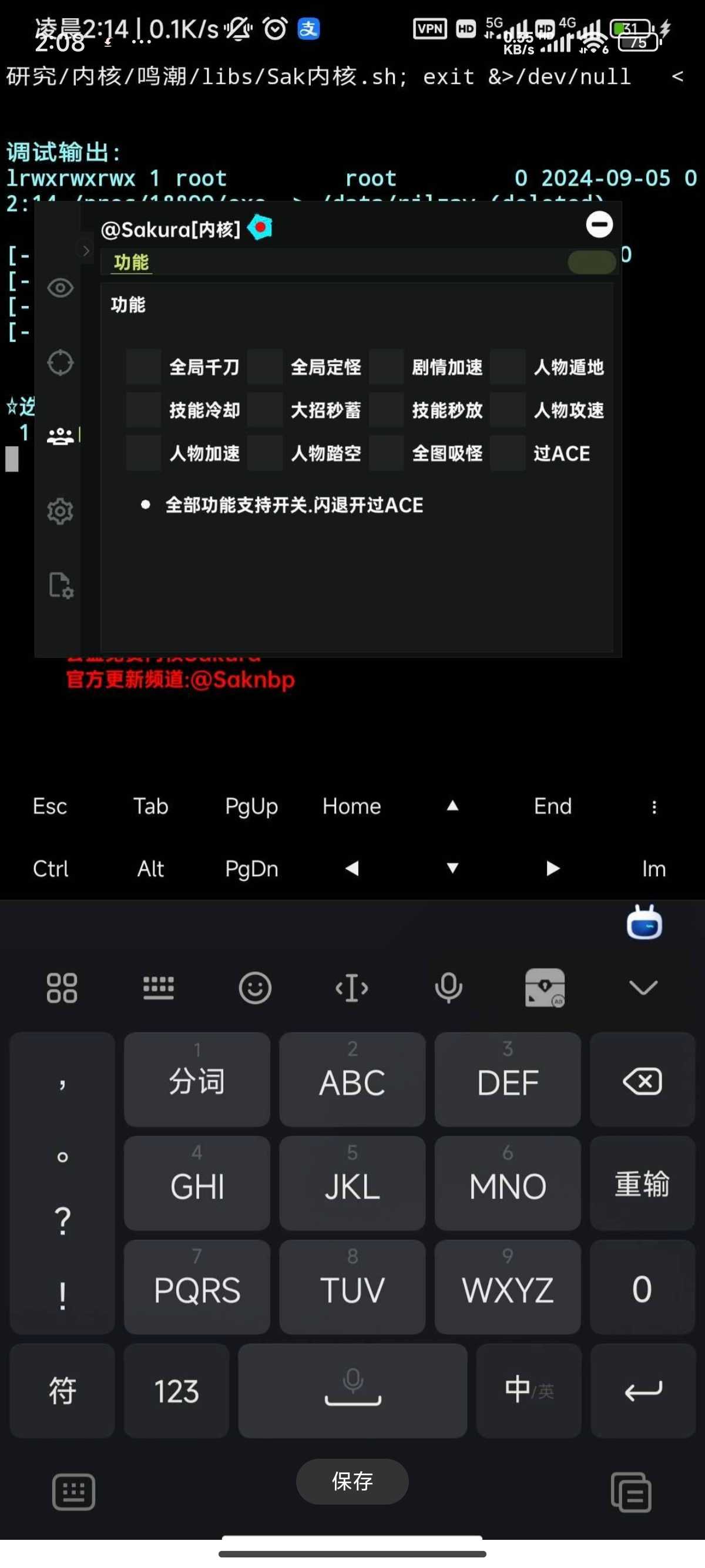This screenshot has height=1568, width=705.
Task: Collapse the keyboard with the down chevron
Action: point(643,987)
